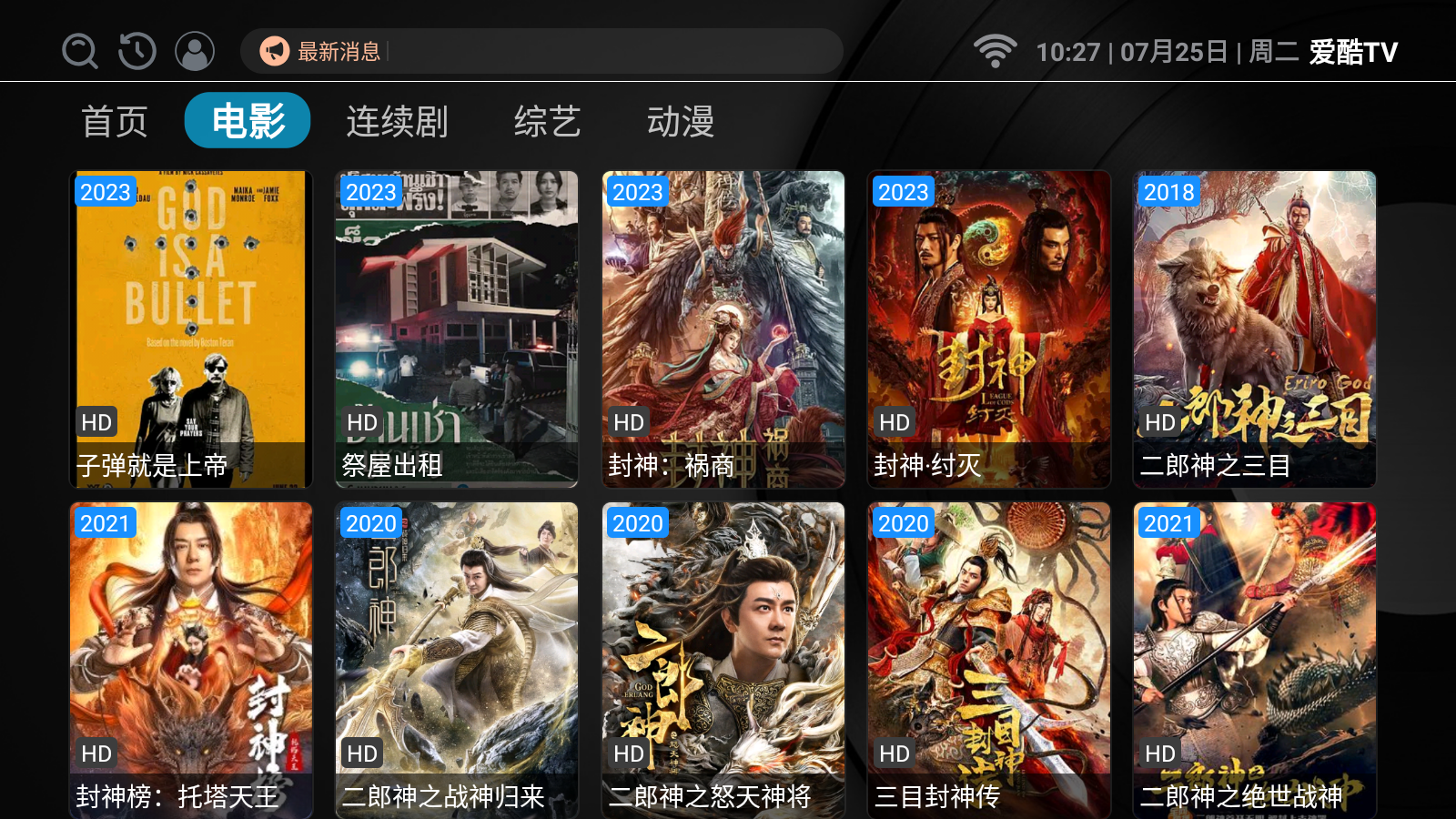Play the movie 封神：祸商

(723, 329)
